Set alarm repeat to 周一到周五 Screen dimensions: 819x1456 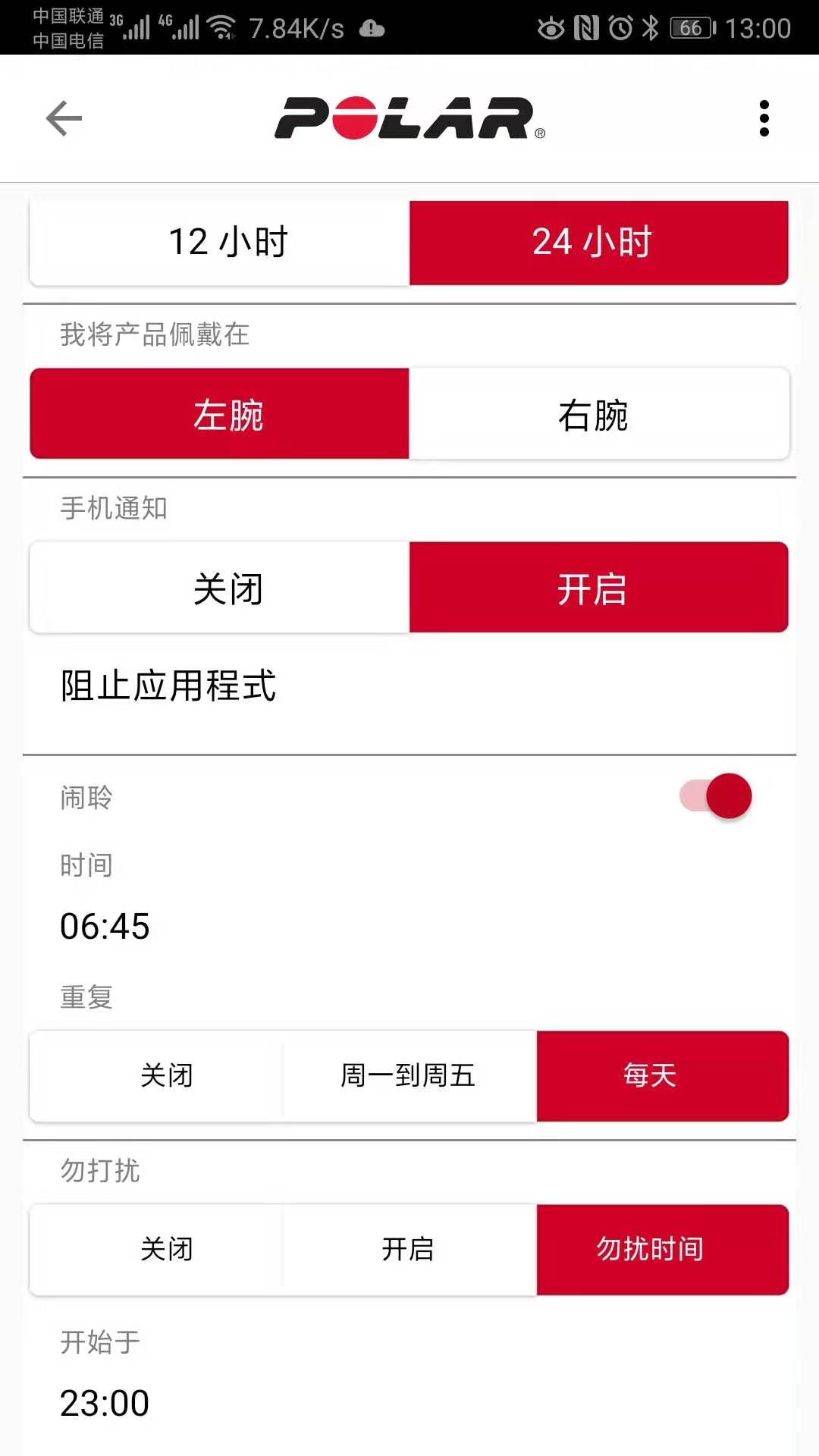409,1075
